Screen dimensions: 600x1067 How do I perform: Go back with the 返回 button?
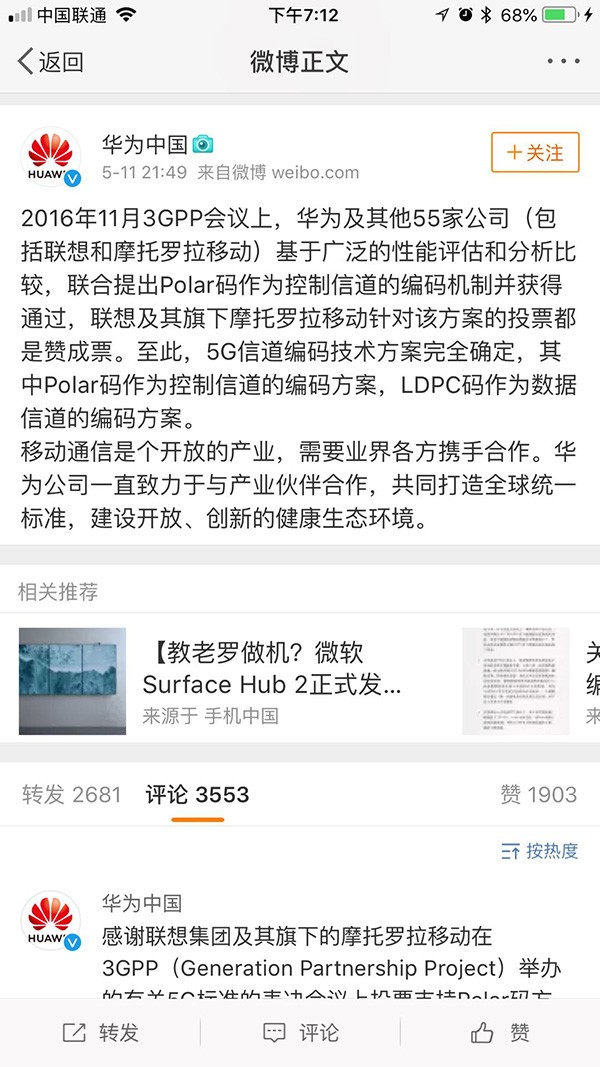(50, 62)
